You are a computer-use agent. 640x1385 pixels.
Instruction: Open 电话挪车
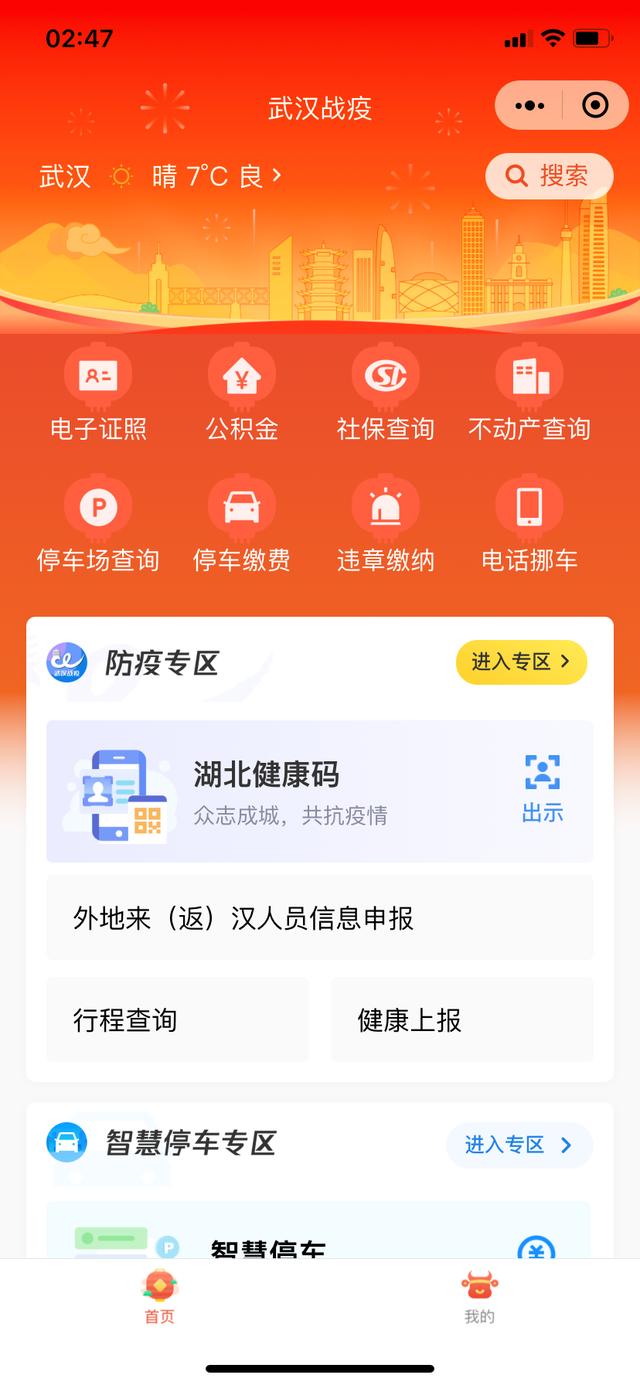pos(530,524)
